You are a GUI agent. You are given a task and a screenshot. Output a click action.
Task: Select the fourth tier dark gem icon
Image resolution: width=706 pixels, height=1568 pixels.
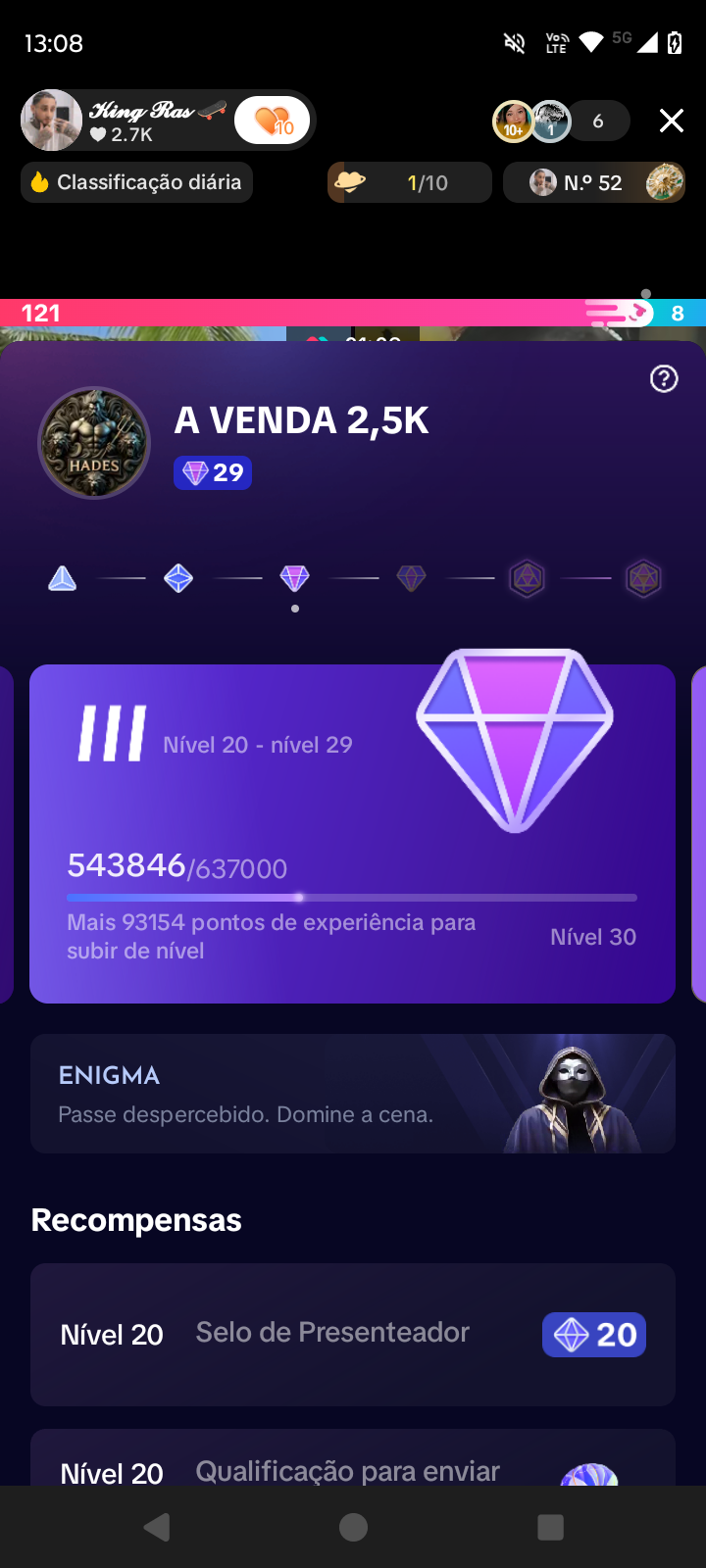pyautogui.click(x=411, y=579)
